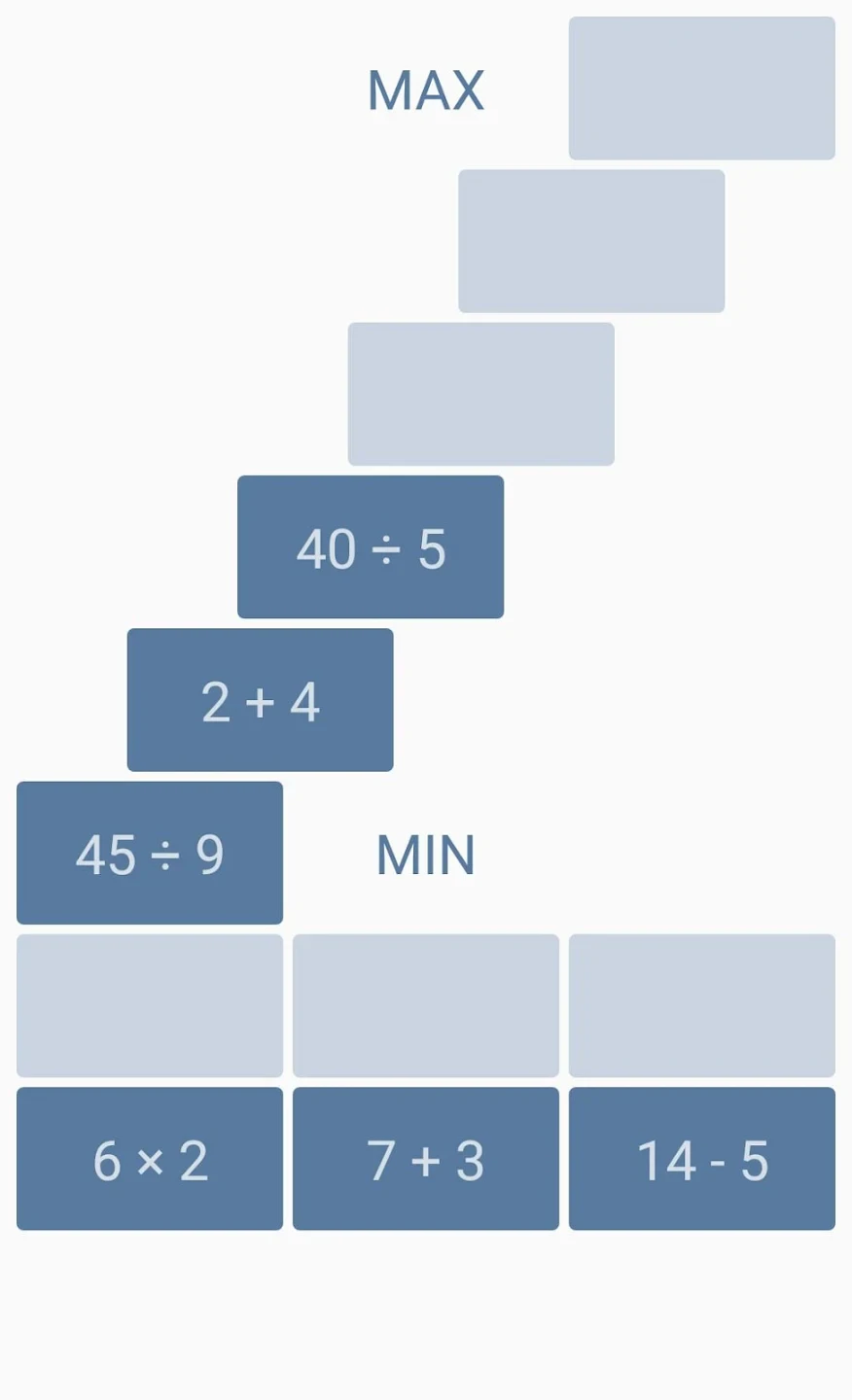852x1400 pixels.
Task: Select the 6 × 2 tile
Action: coord(150,1159)
